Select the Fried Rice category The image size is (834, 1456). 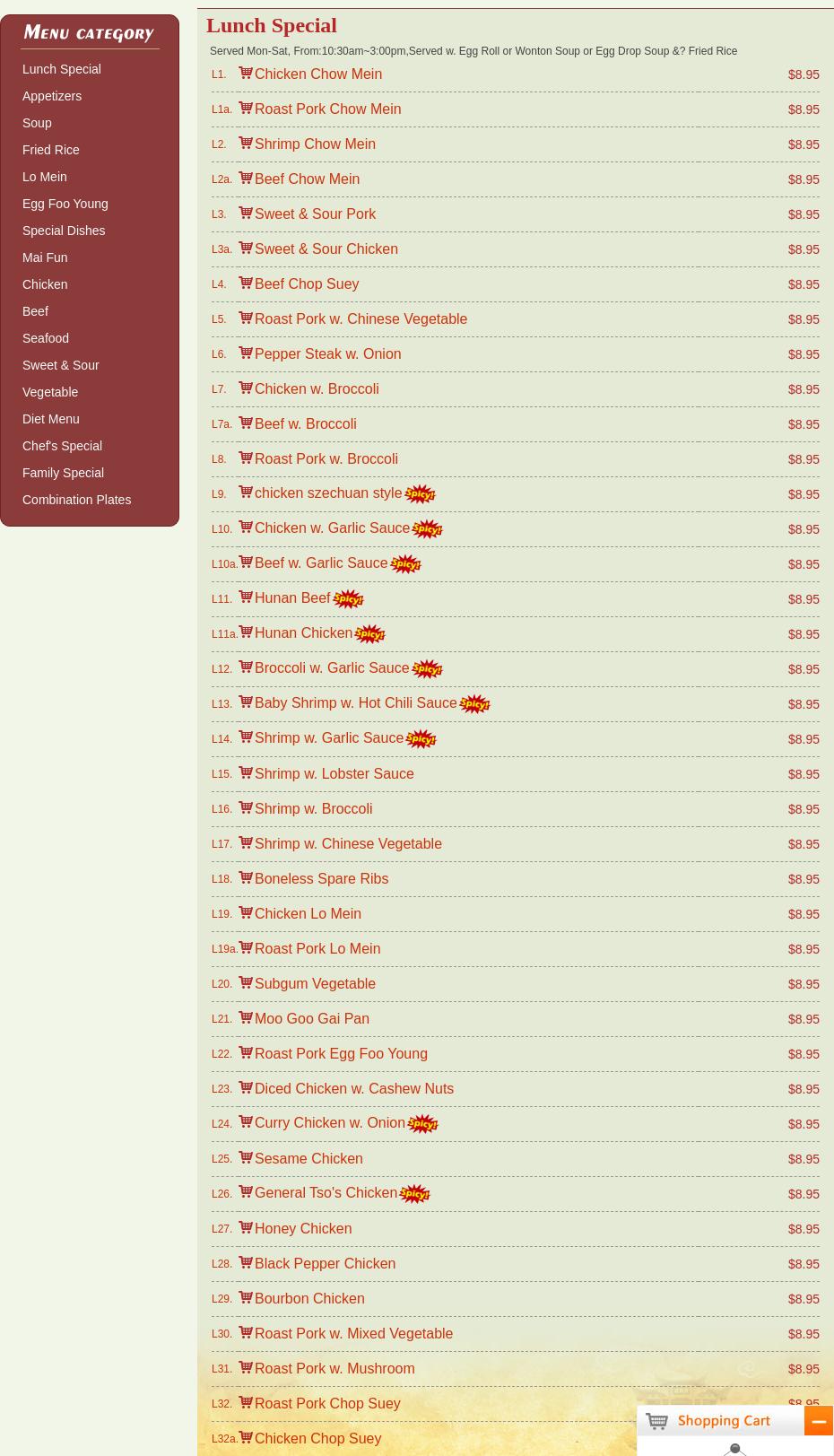[51, 150]
